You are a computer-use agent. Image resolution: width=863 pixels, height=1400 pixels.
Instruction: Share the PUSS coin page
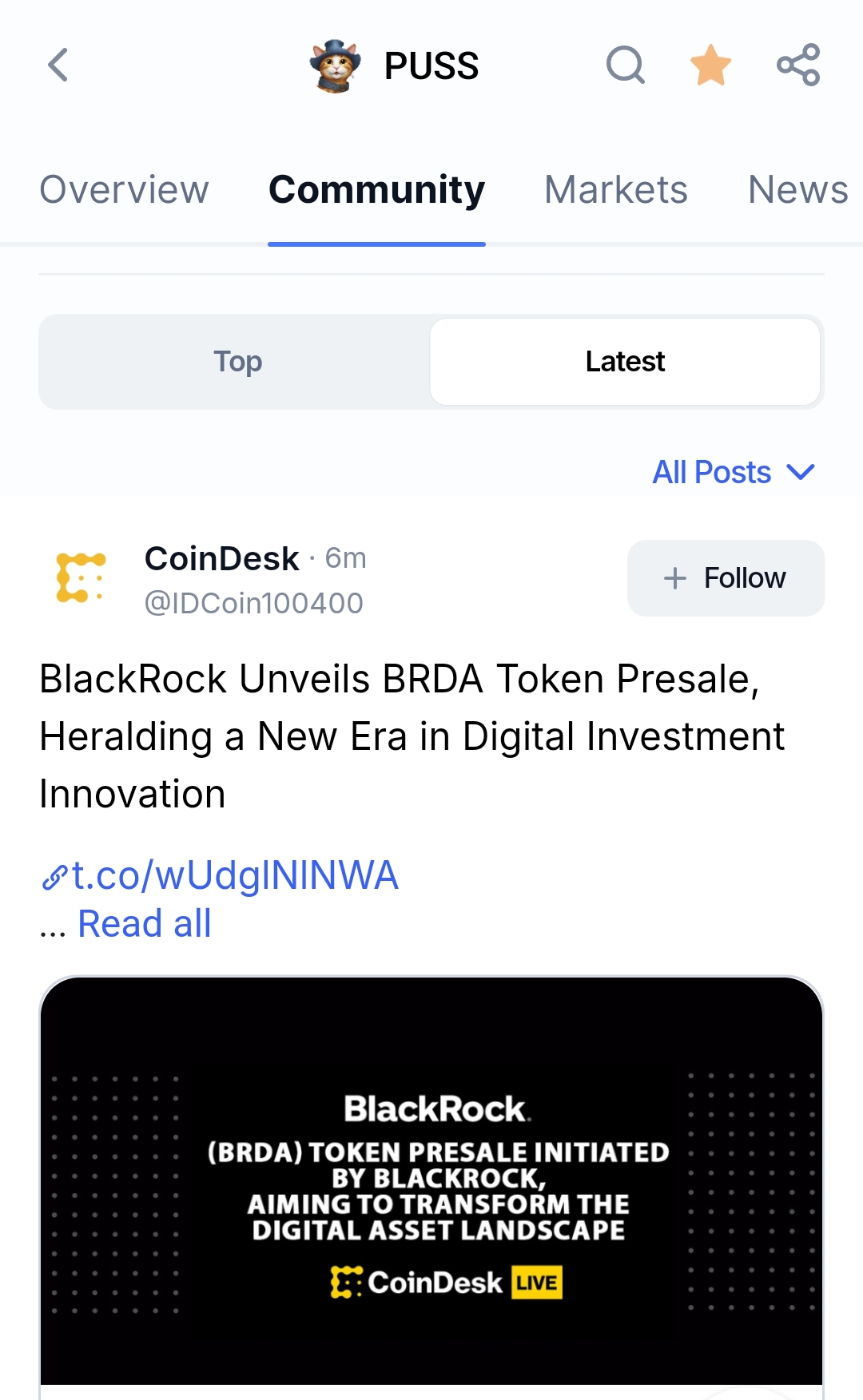(798, 65)
